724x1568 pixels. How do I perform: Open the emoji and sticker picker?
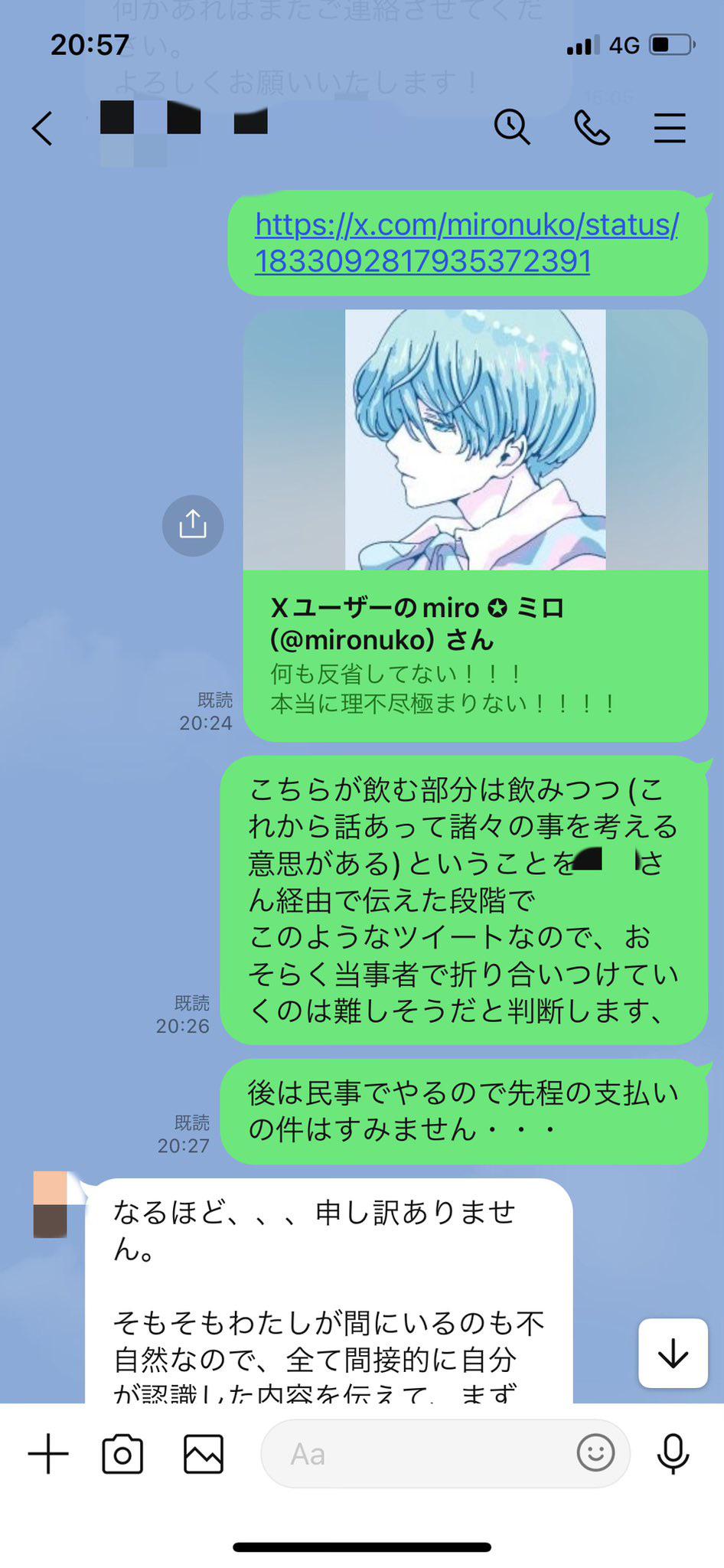pos(595,1452)
